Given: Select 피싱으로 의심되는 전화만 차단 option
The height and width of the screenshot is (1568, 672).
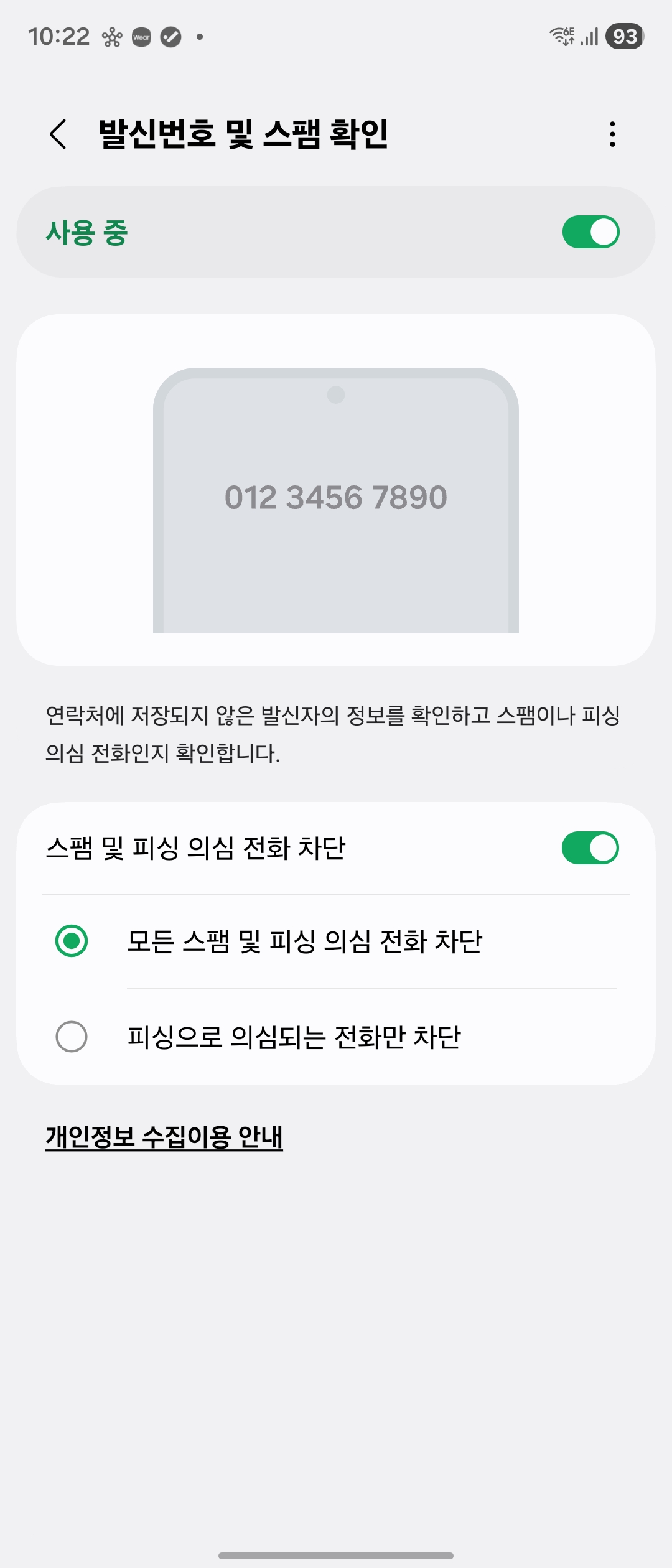Looking at the screenshot, I should point(72,1037).
